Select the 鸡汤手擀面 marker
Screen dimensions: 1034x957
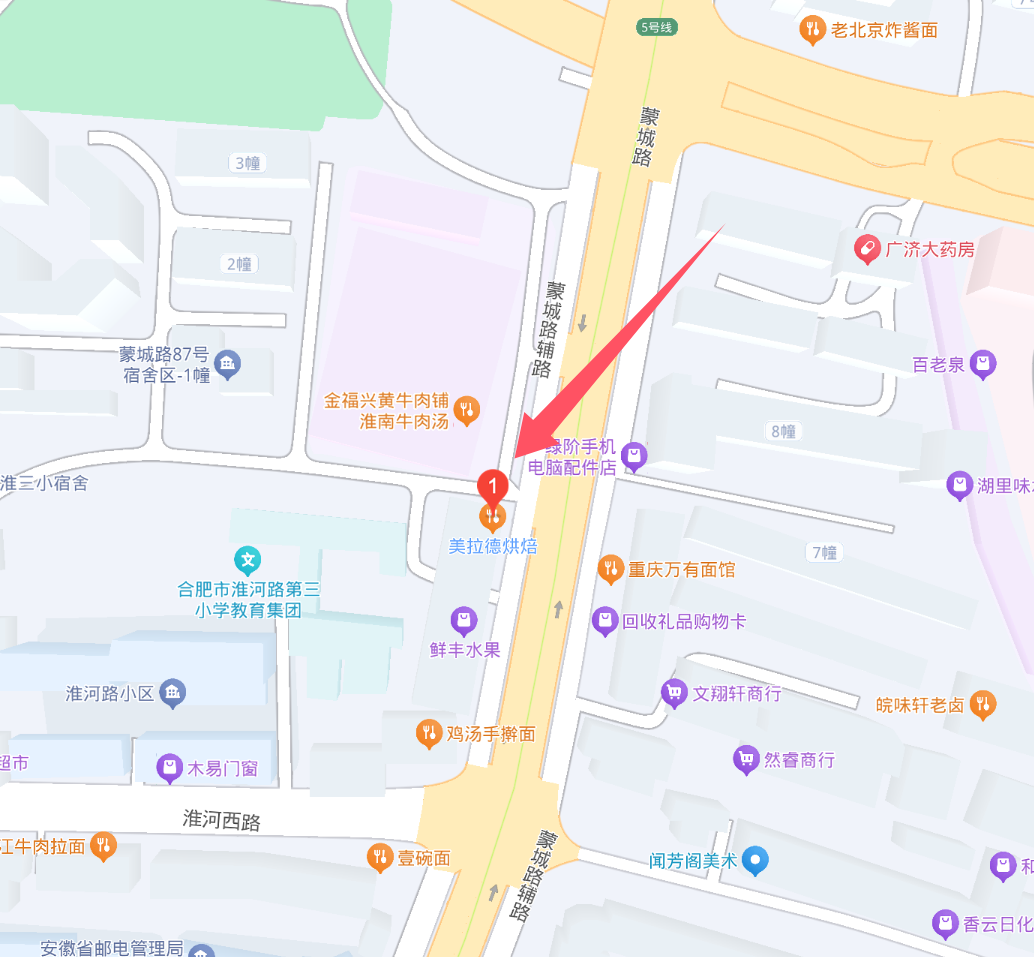[x=428, y=734]
